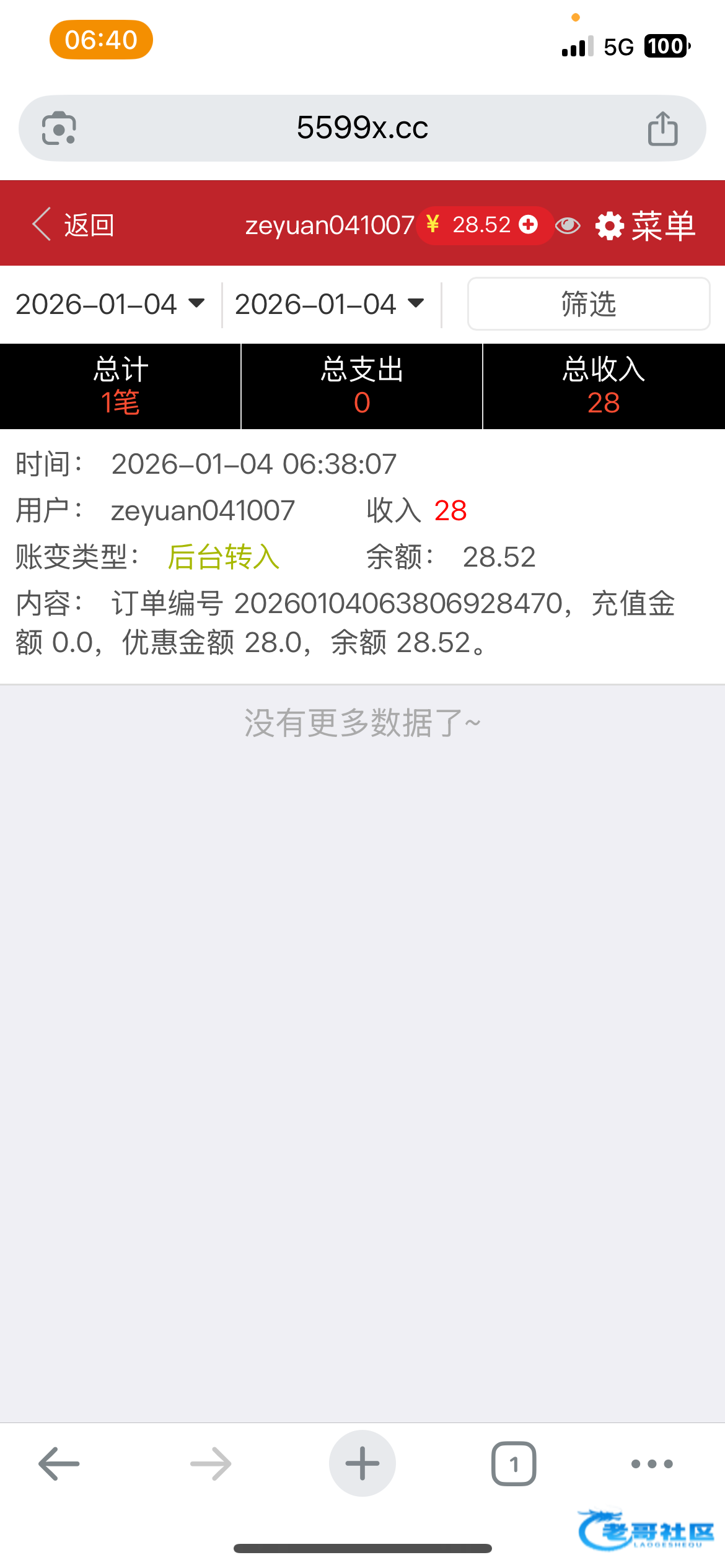Open the start date dropdown
Screen dimensions: 725x1568
click(x=110, y=304)
